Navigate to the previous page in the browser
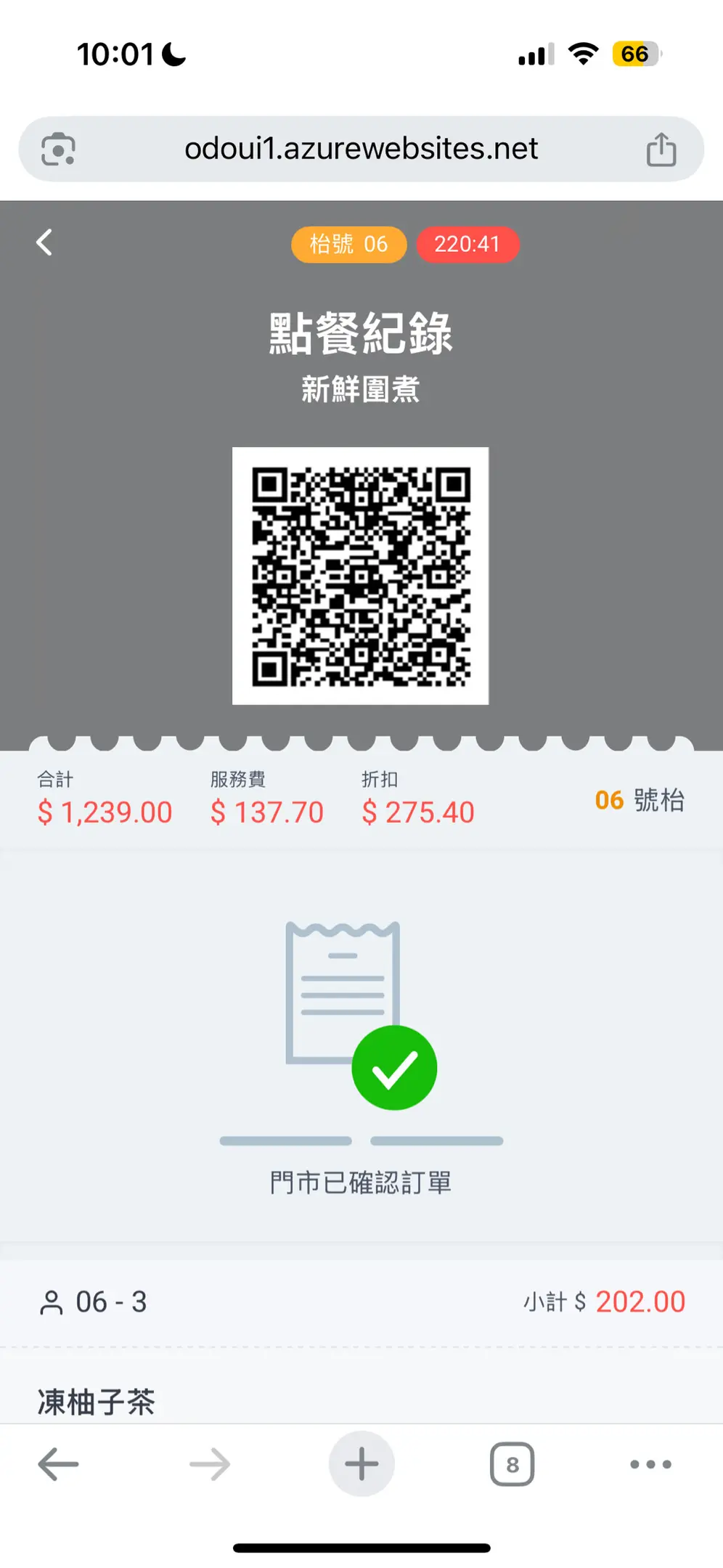 coord(58,1464)
